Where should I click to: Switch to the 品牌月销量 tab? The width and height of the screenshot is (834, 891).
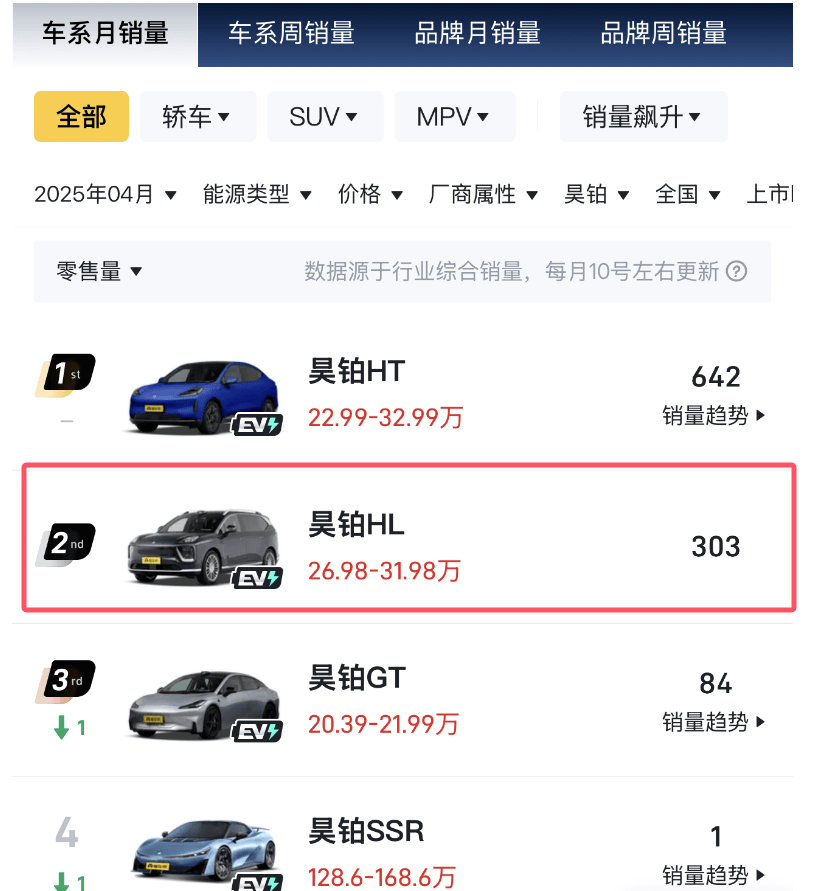coord(477,33)
